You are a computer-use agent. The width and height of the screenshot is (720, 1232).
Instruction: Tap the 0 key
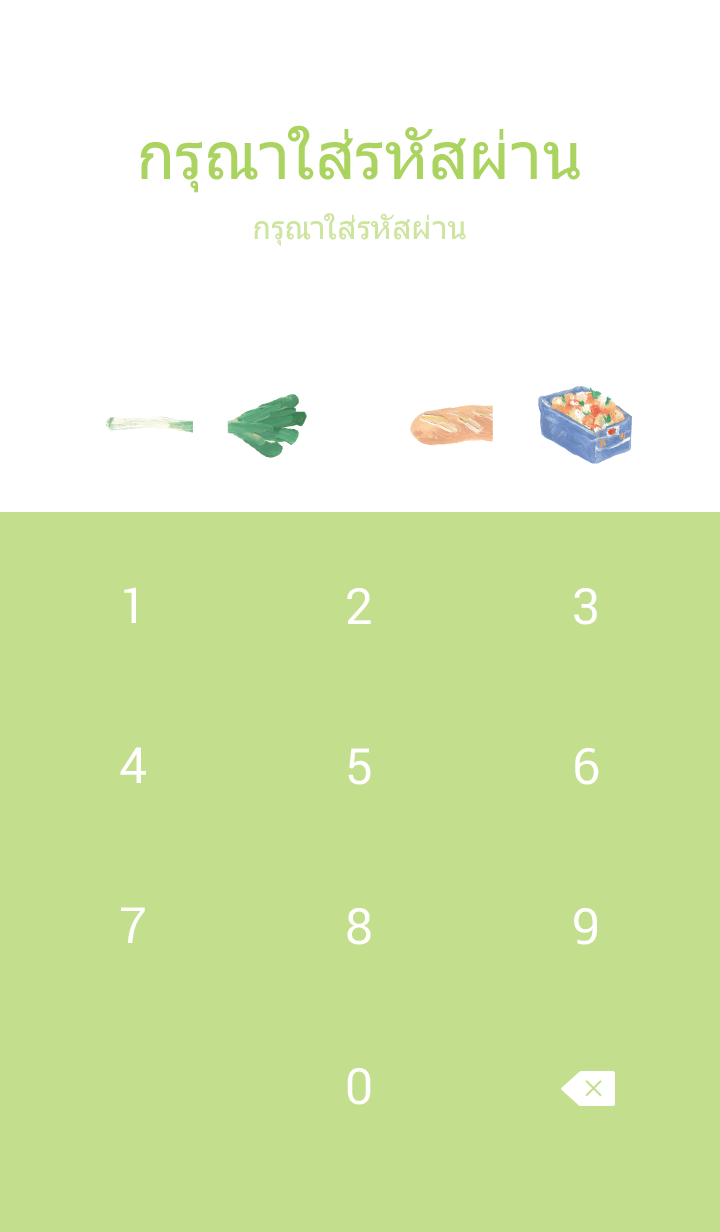tap(359, 1087)
